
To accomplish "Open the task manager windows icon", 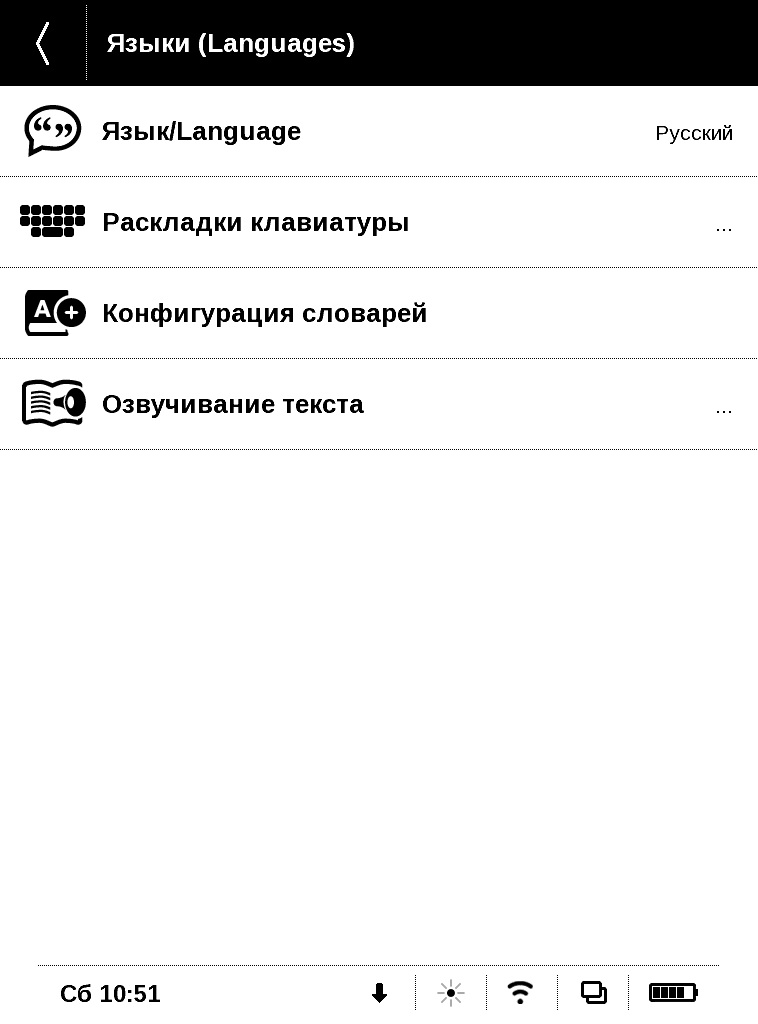I will (594, 993).
